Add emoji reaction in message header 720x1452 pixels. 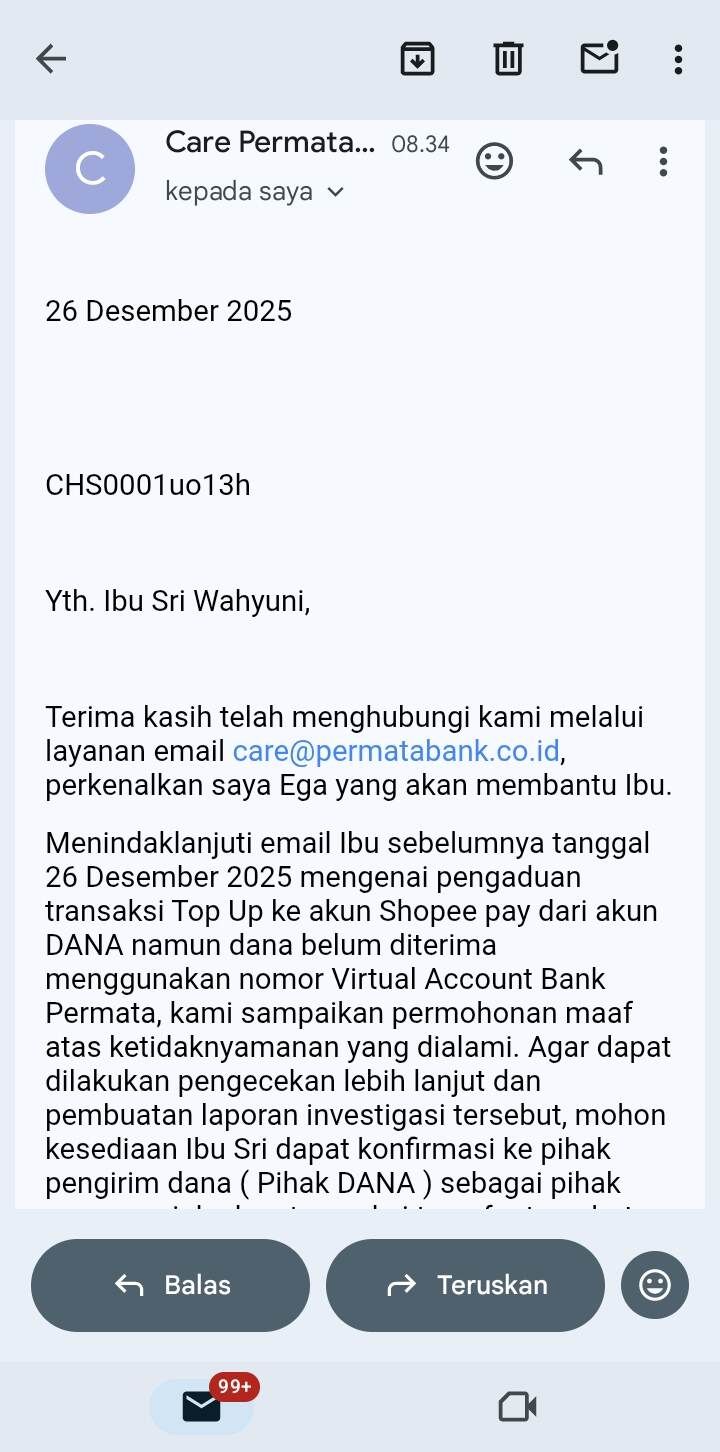pyautogui.click(x=494, y=161)
